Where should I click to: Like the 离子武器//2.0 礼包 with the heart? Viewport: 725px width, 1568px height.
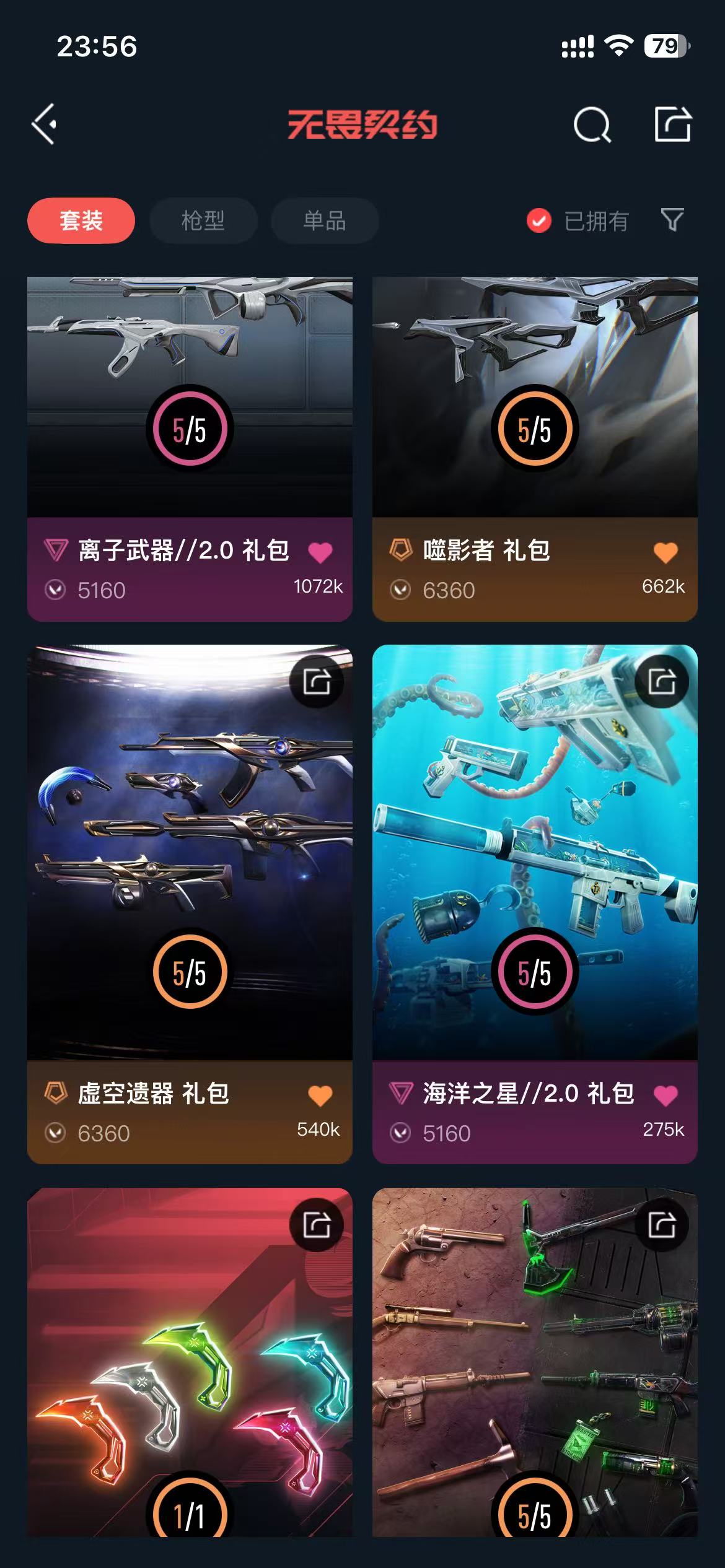click(320, 552)
